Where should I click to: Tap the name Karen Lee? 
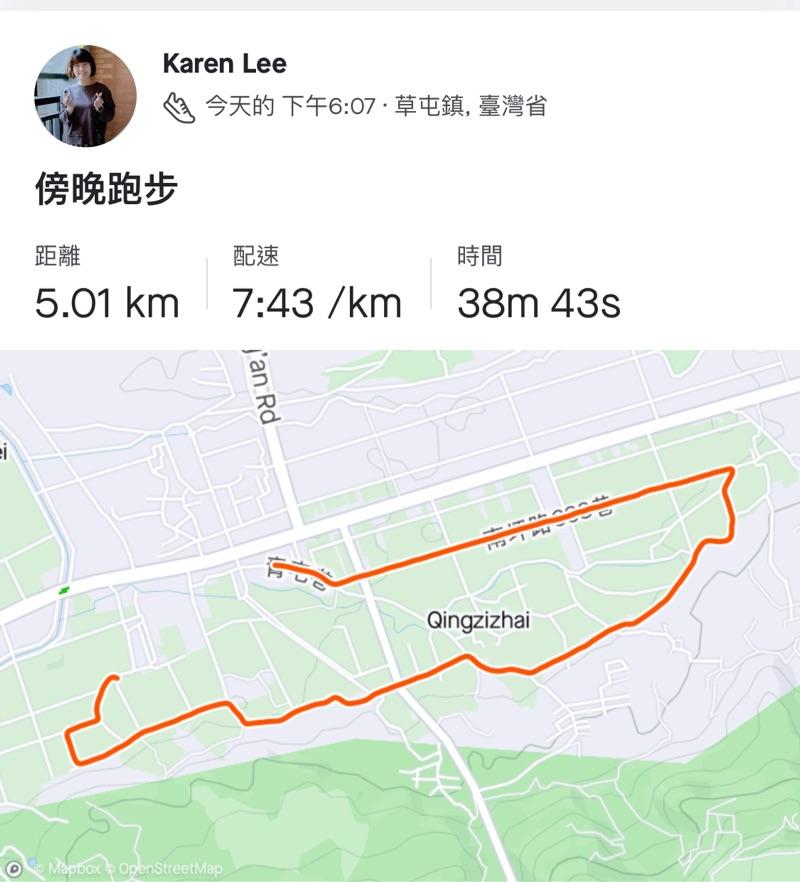[x=224, y=64]
